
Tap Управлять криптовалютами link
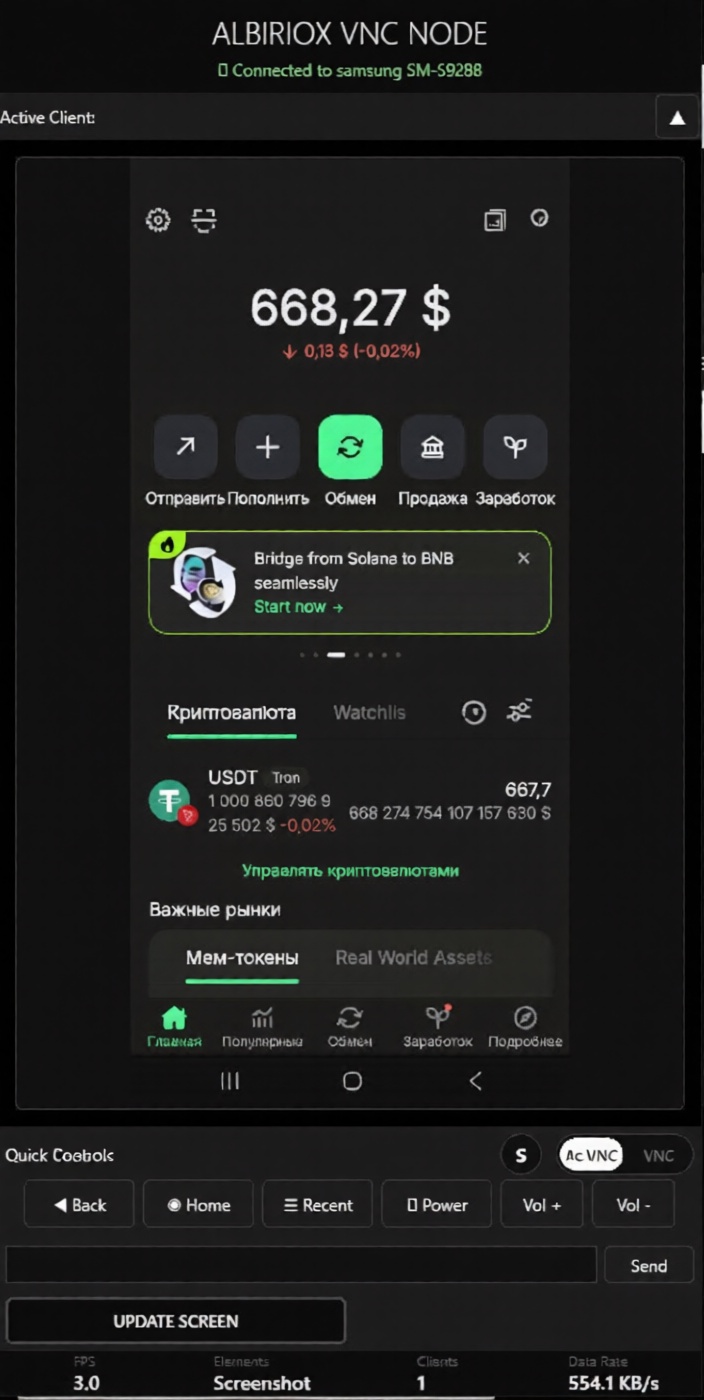[x=350, y=871]
